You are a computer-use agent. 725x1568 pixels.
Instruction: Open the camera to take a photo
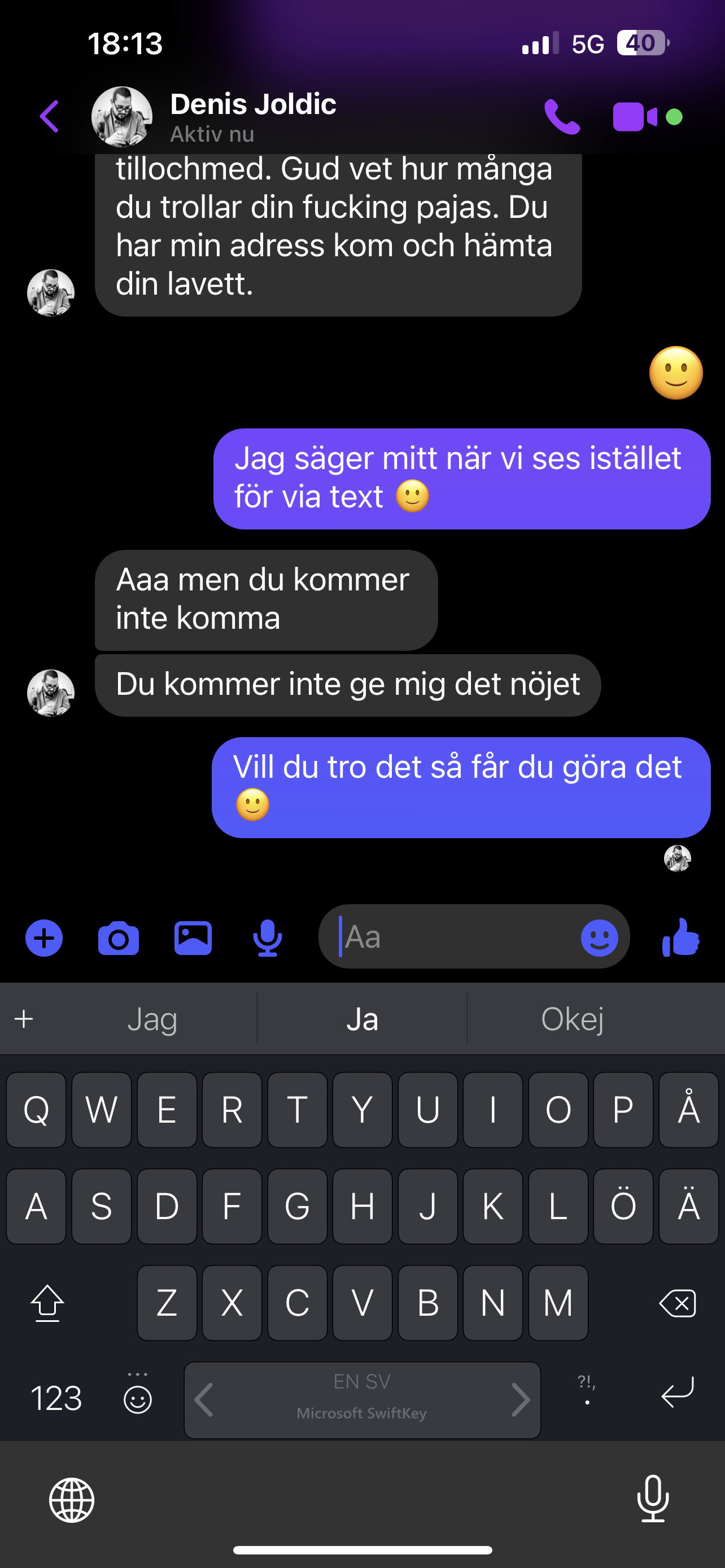click(x=118, y=938)
